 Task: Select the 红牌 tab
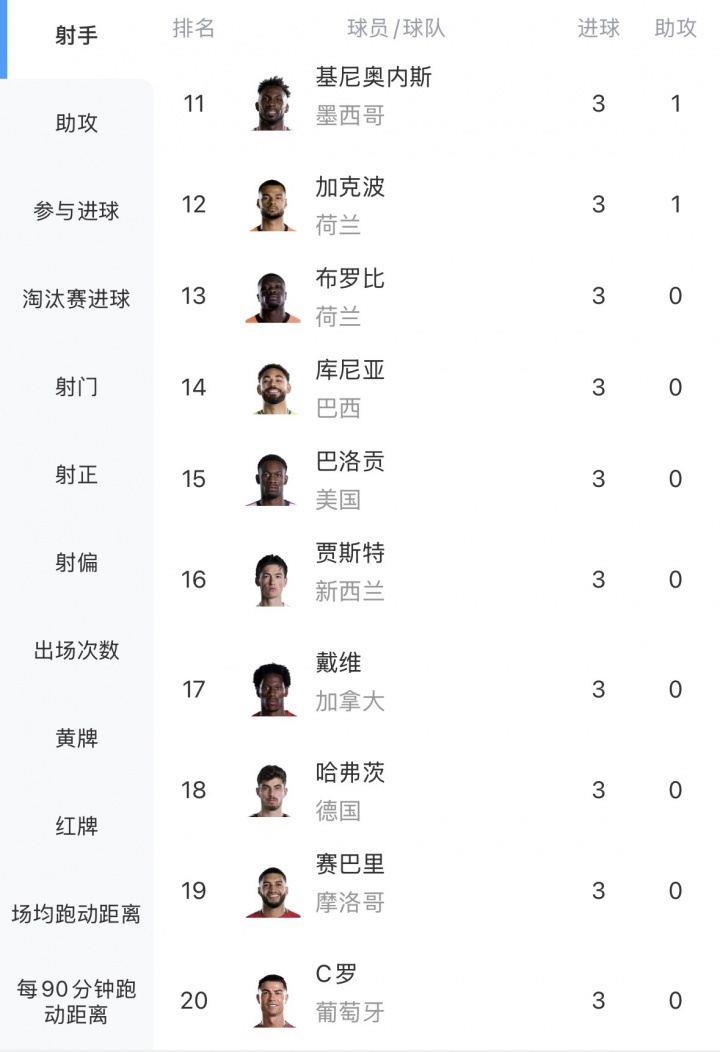pyautogui.click(x=76, y=826)
